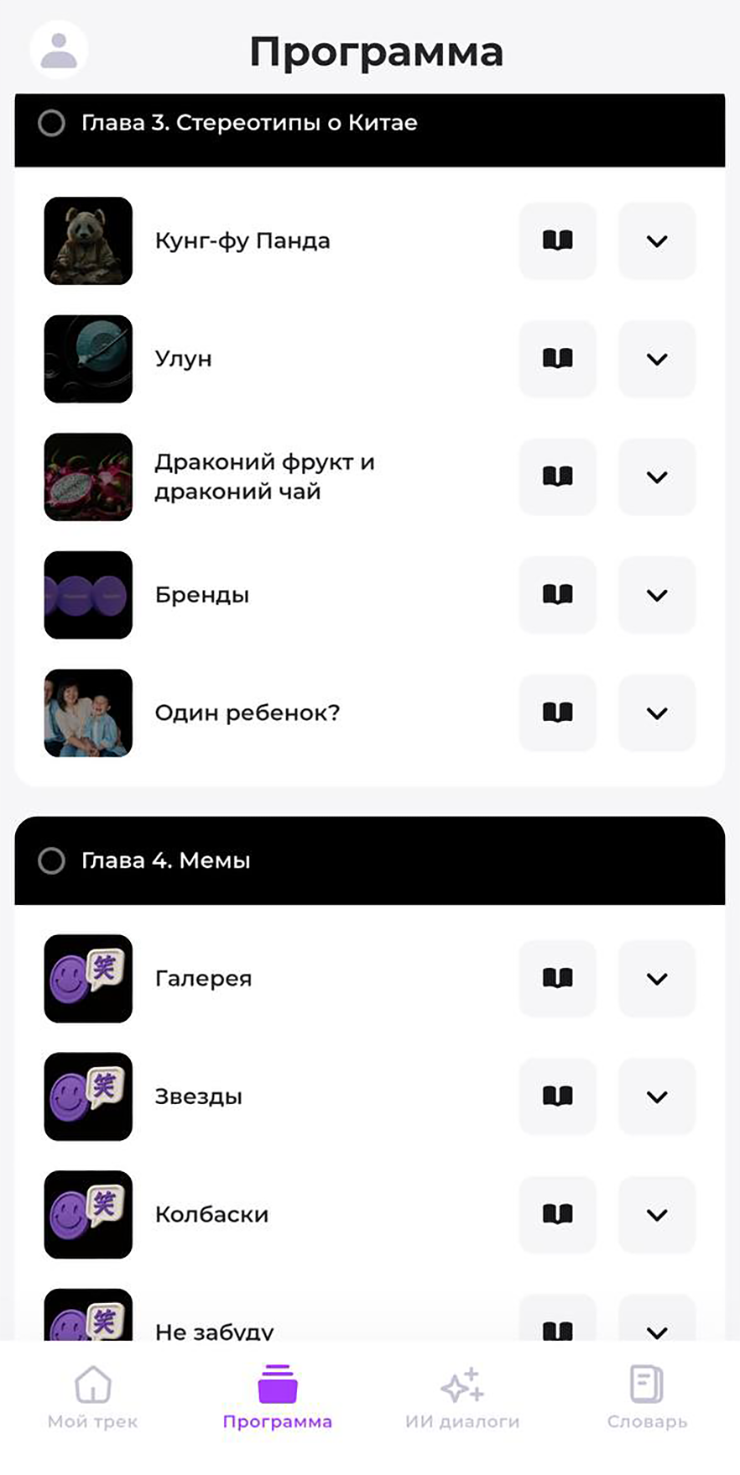Expand the Звезды lesson chevron
The image size is (740, 1475).
657,1097
